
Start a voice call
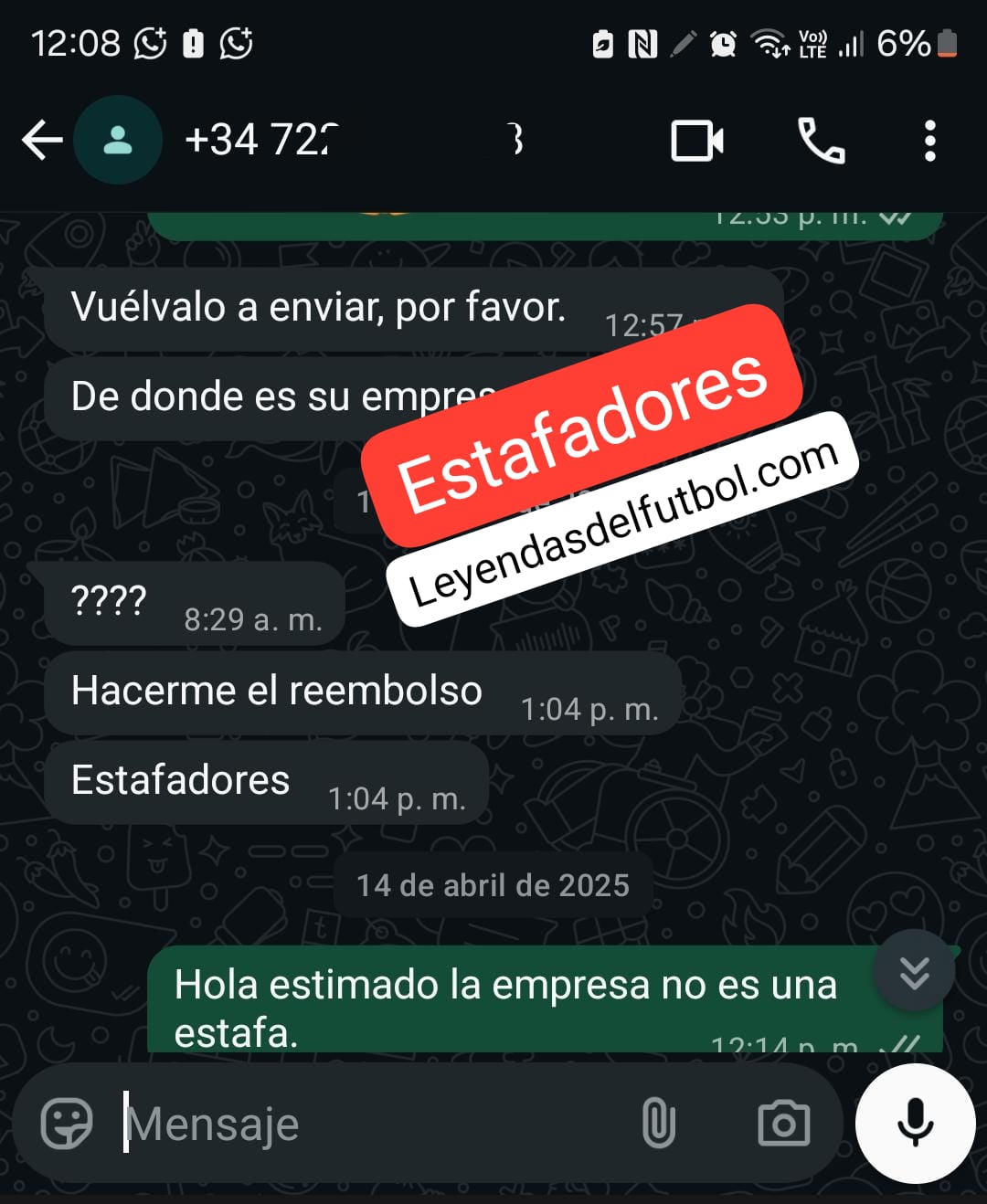821,141
